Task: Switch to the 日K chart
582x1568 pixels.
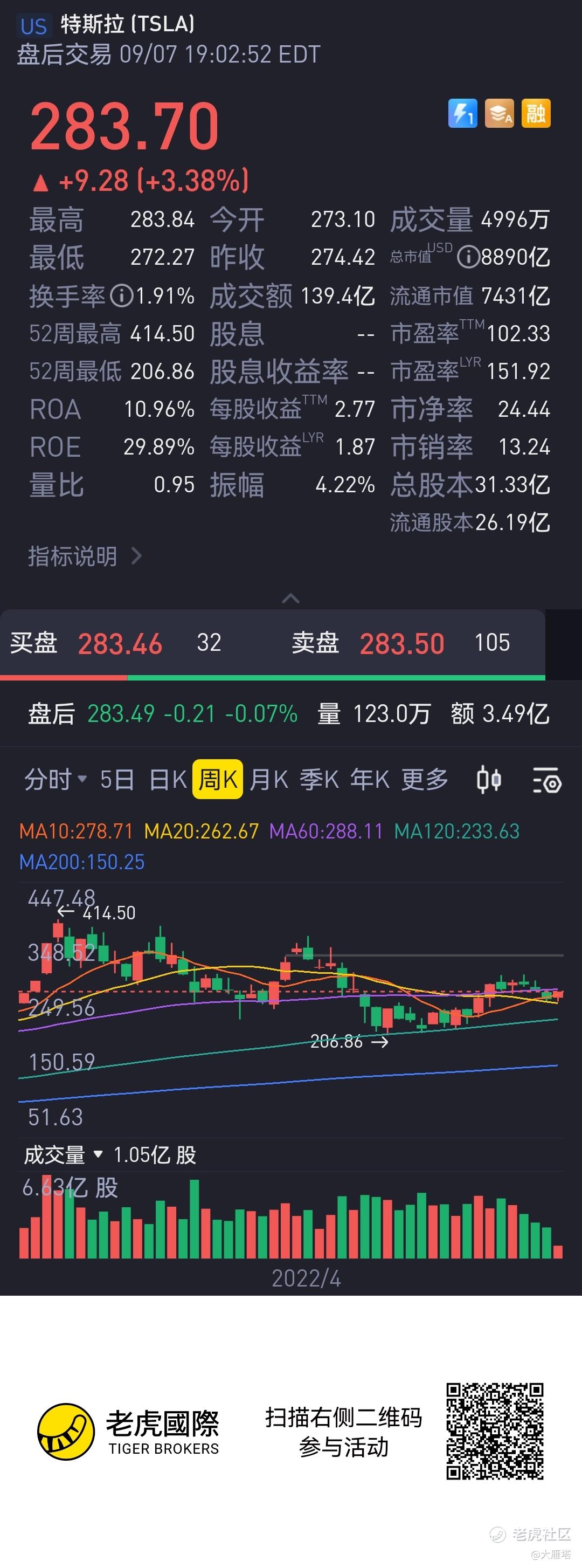Action: pos(168,779)
